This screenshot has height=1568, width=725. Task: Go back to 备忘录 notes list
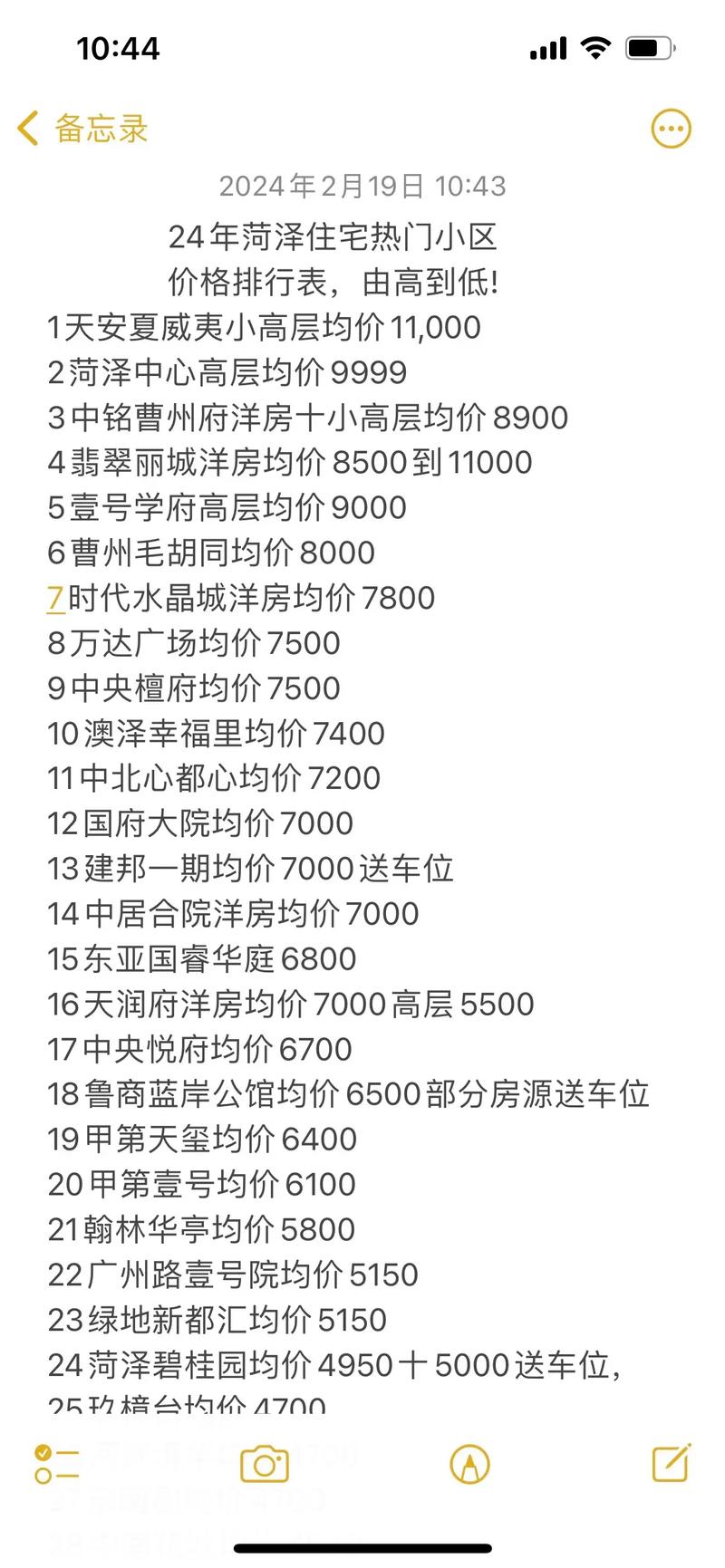point(82,129)
